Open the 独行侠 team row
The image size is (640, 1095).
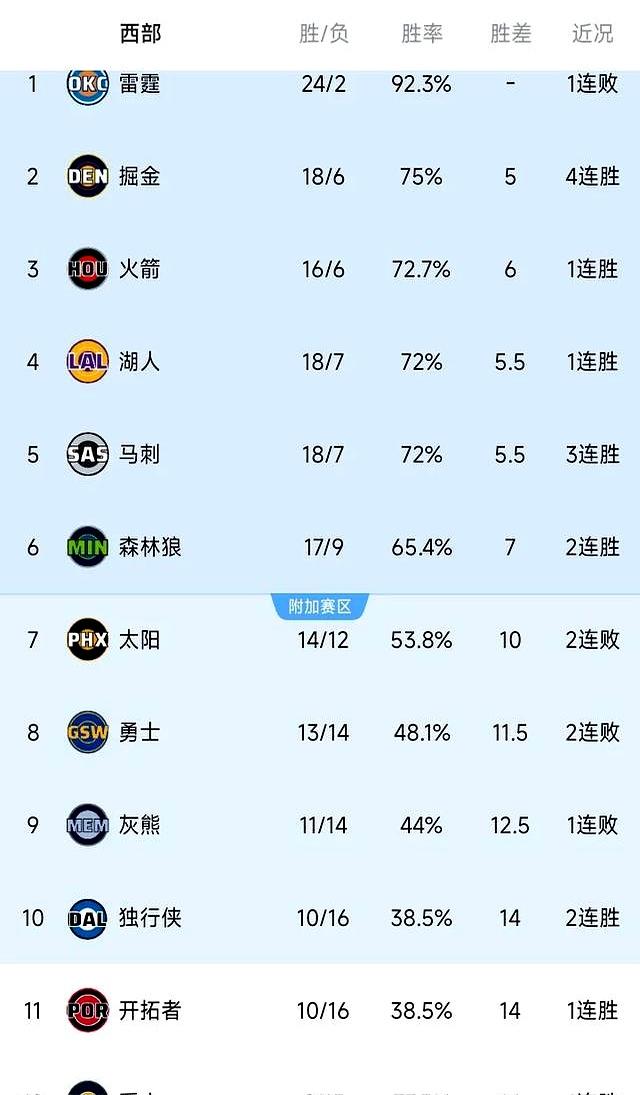coord(150,918)
